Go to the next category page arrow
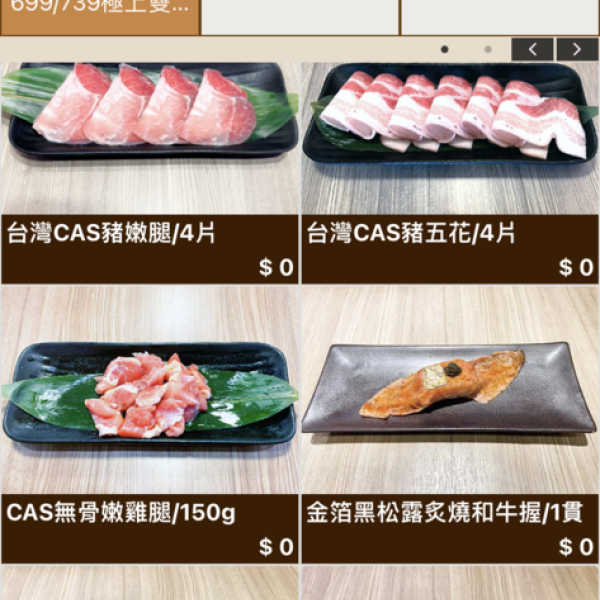The width and height of the screenshot is (600, 600). (x=577, y=49)
